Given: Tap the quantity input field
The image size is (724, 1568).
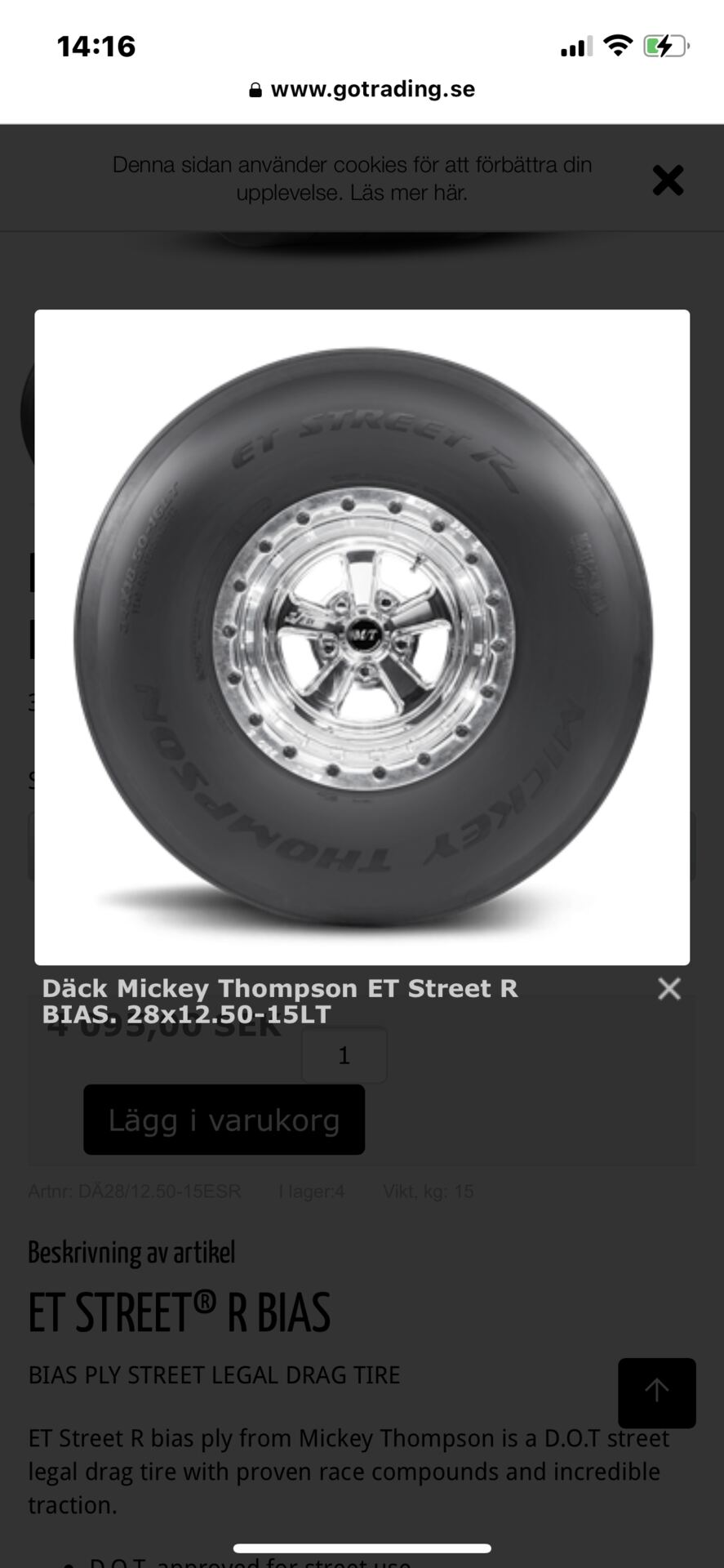Looking at the screenshot, I should 344,1055.
